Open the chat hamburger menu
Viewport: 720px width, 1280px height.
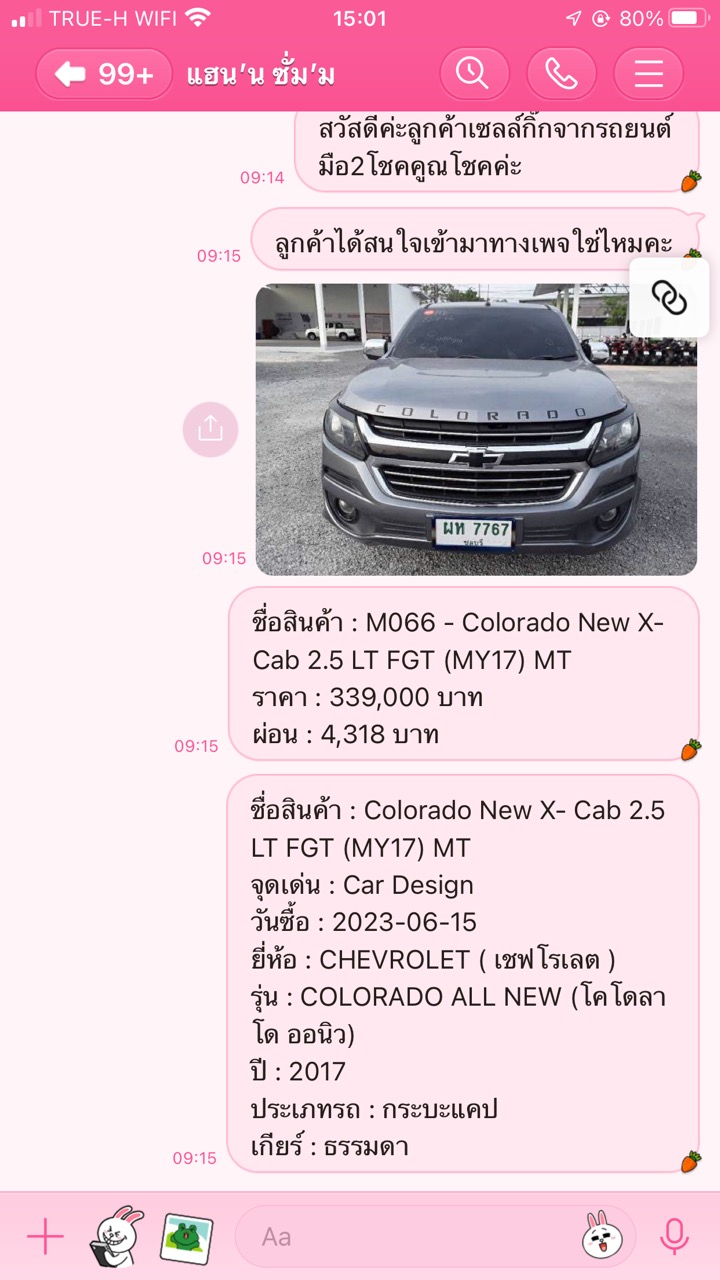(x=649, y=74)
